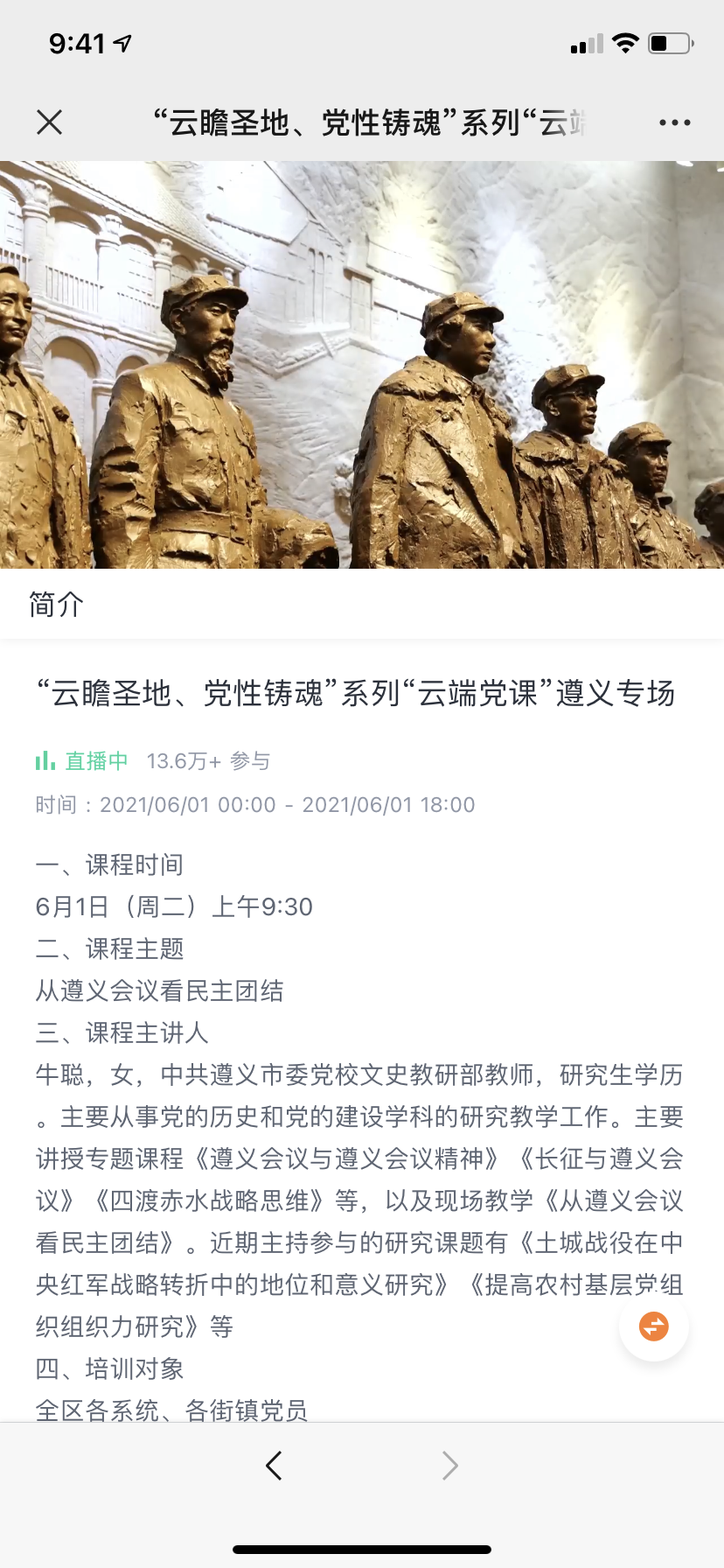724x1568 pixels.
Task: Toggle the participation counter display
Action: pos(210,760)
